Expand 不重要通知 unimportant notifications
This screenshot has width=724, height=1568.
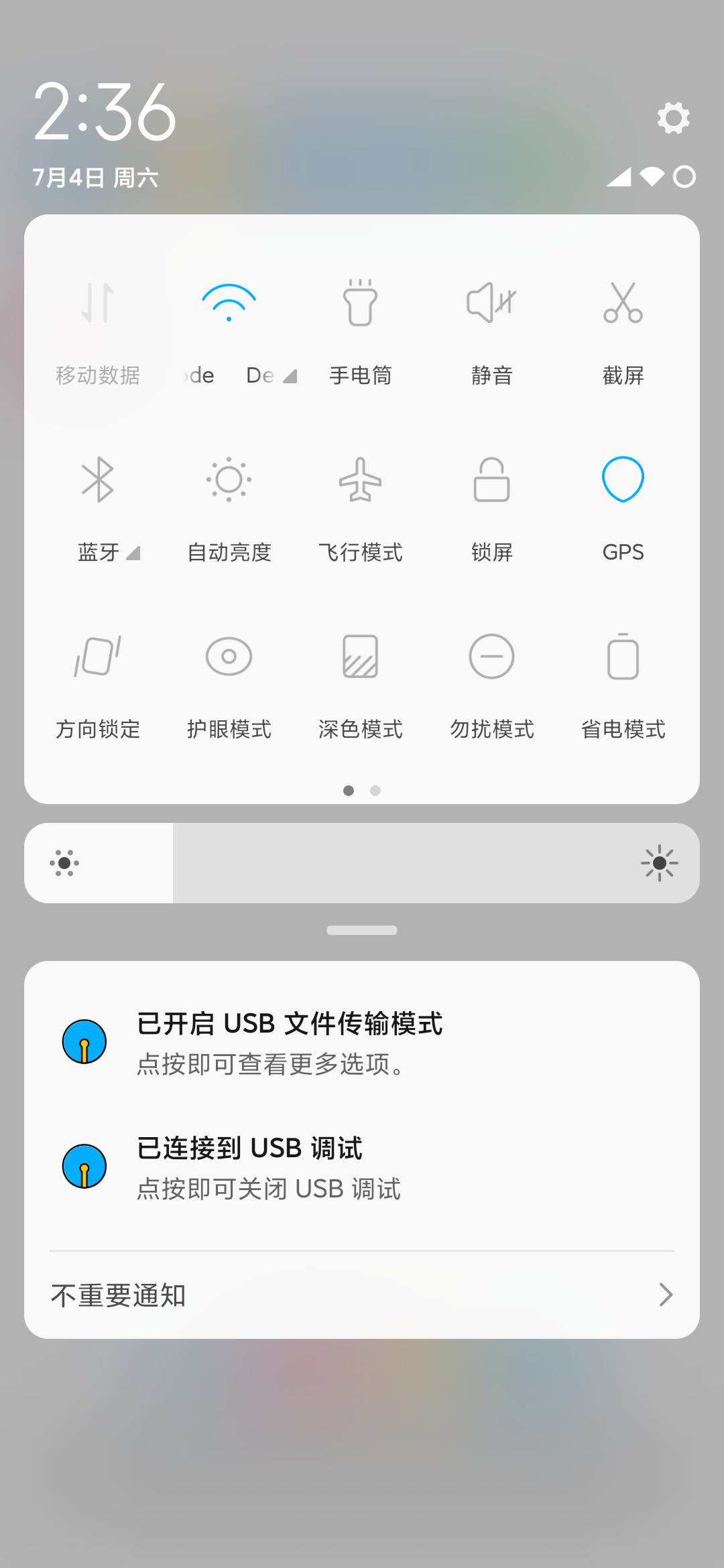pyautogui.click(x=362, y=1295)
